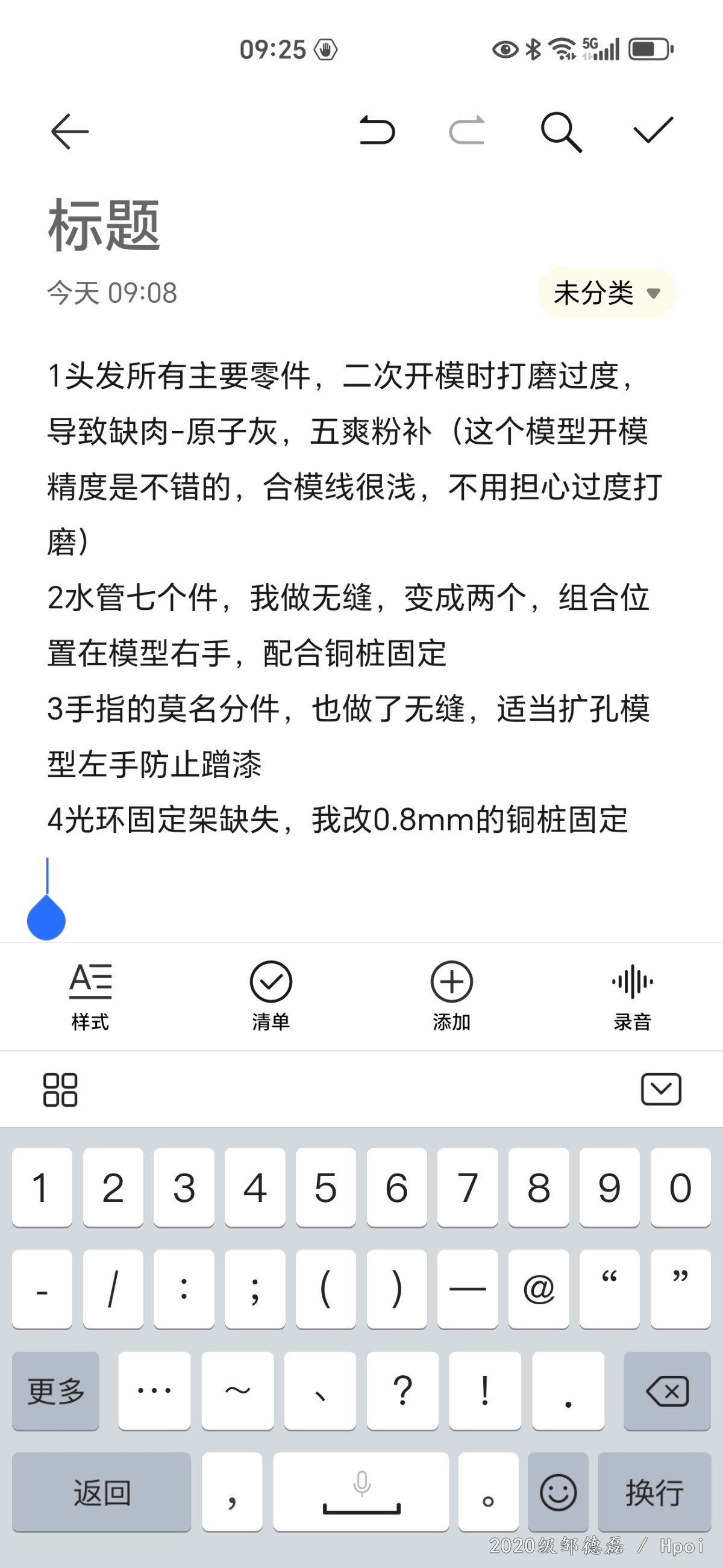
Task: Delete a character with backspace key
Action: [x=667, y=1391]
